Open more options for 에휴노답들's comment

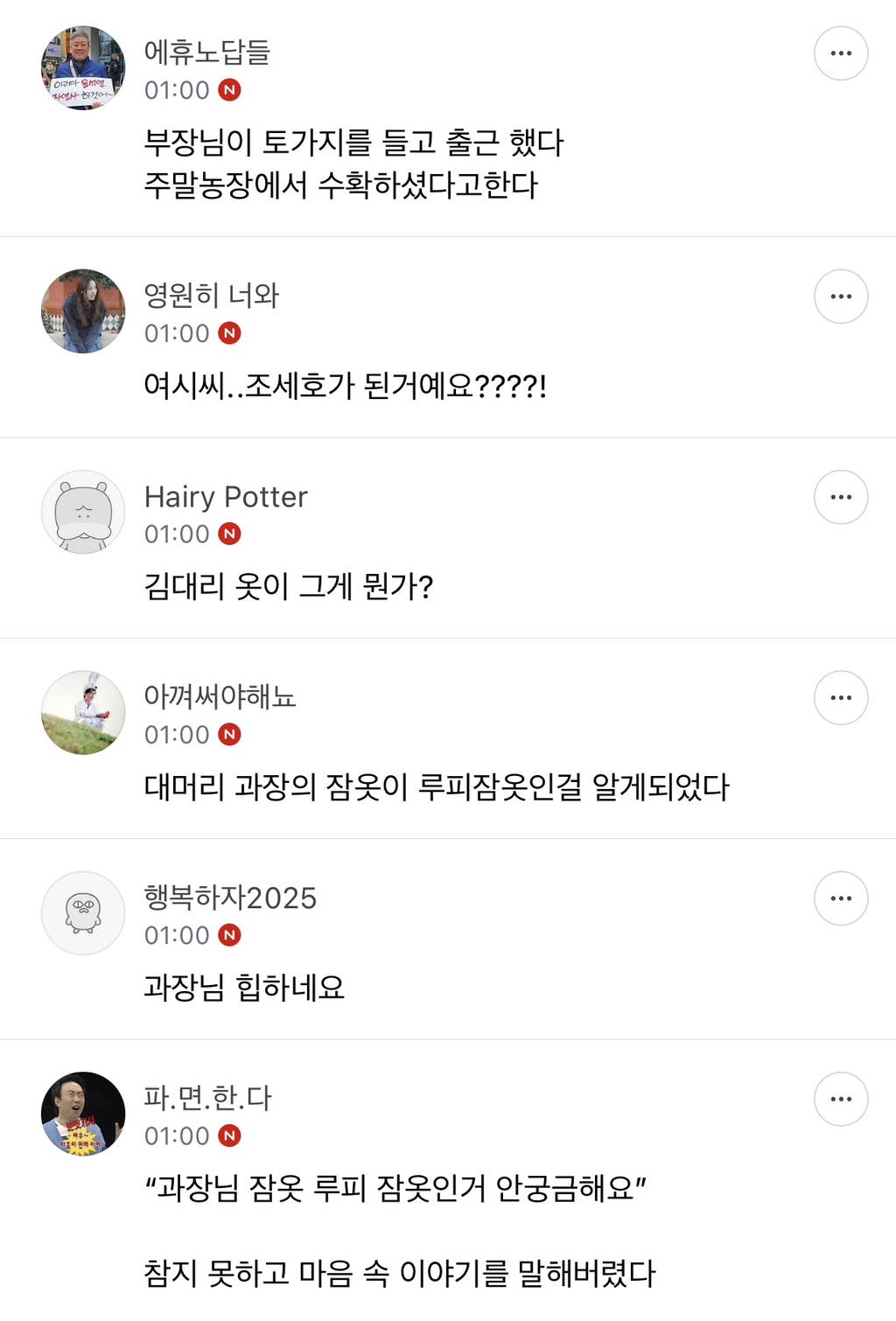pyautogui.click(x=841, y=53)
